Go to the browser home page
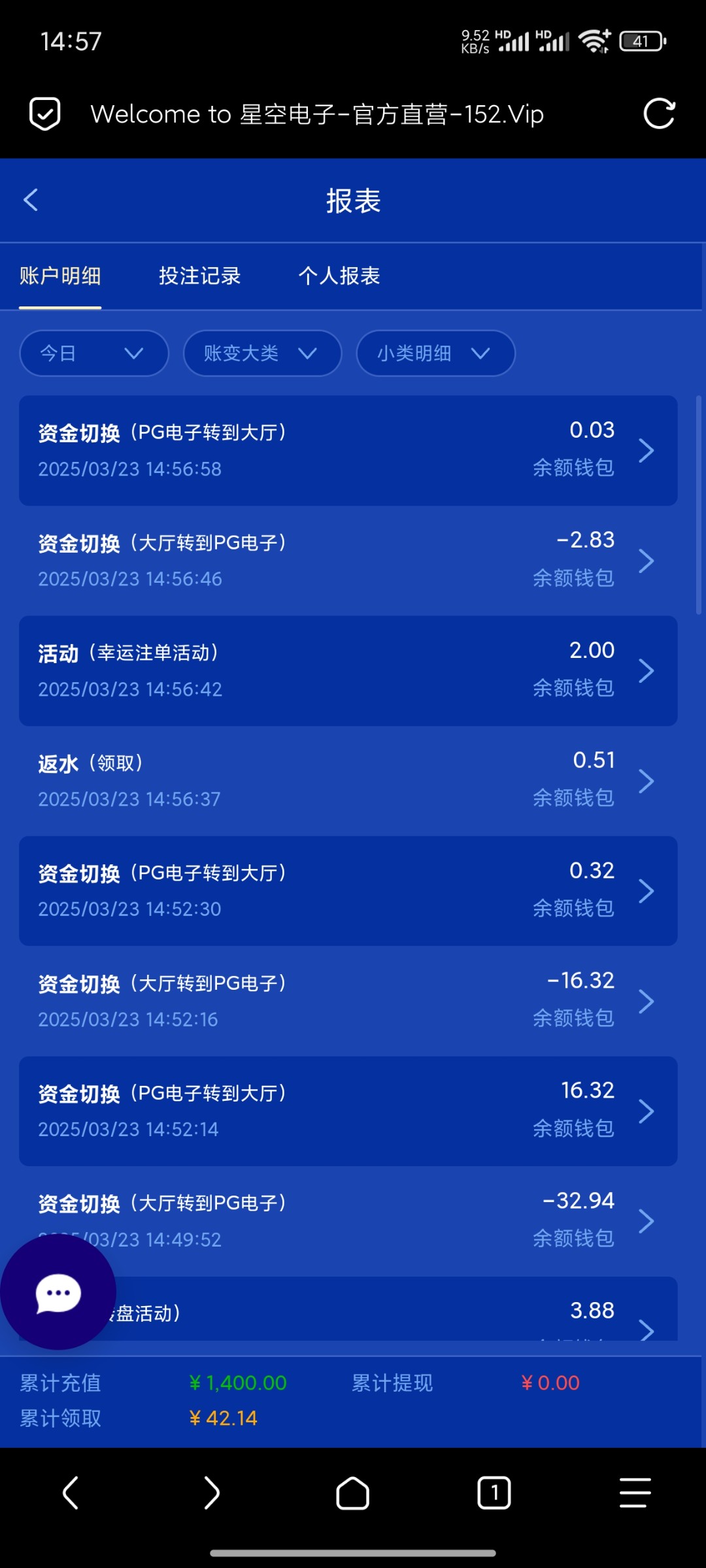This screenshot has height=1568, width=706. [353, 1493]
